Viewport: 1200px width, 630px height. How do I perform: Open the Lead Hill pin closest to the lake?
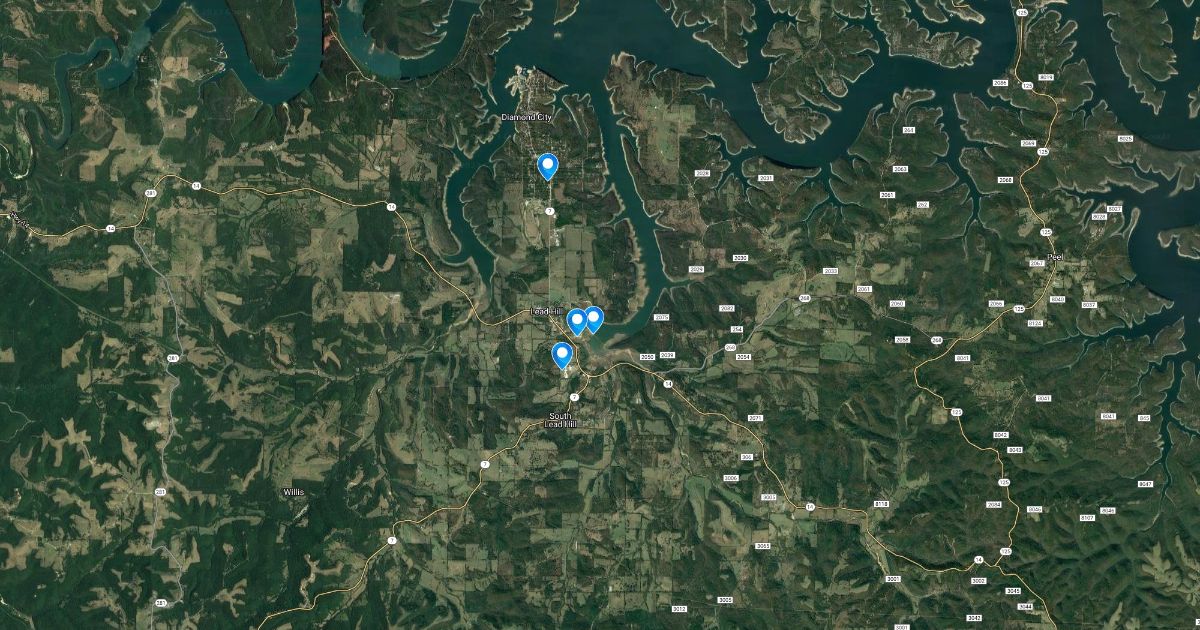(593, 319)
